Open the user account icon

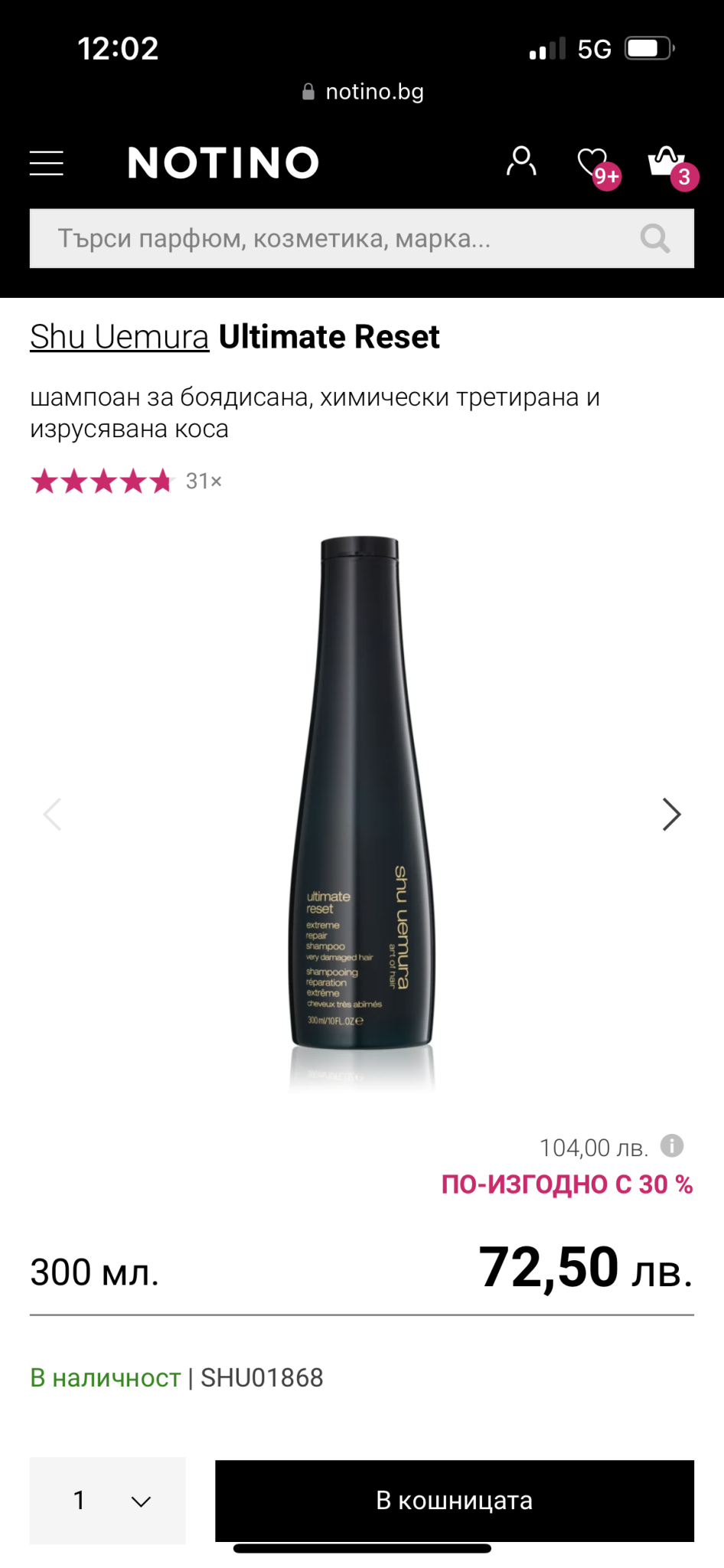pyautogui.click(x=521, y=162)
